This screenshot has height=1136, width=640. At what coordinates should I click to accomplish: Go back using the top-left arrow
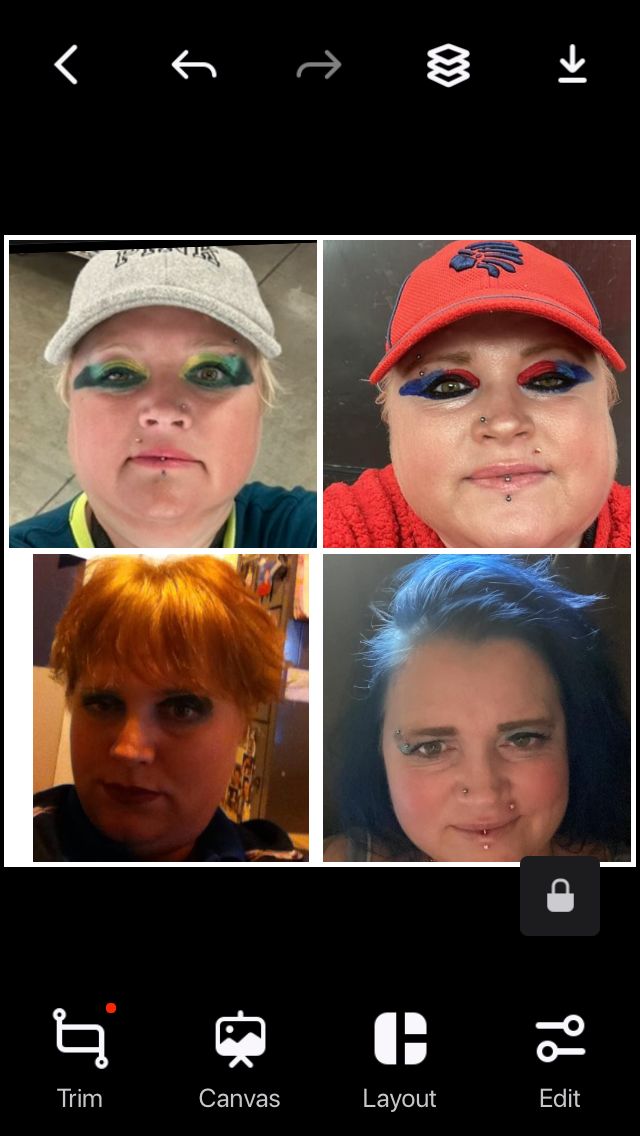point(66,64)
